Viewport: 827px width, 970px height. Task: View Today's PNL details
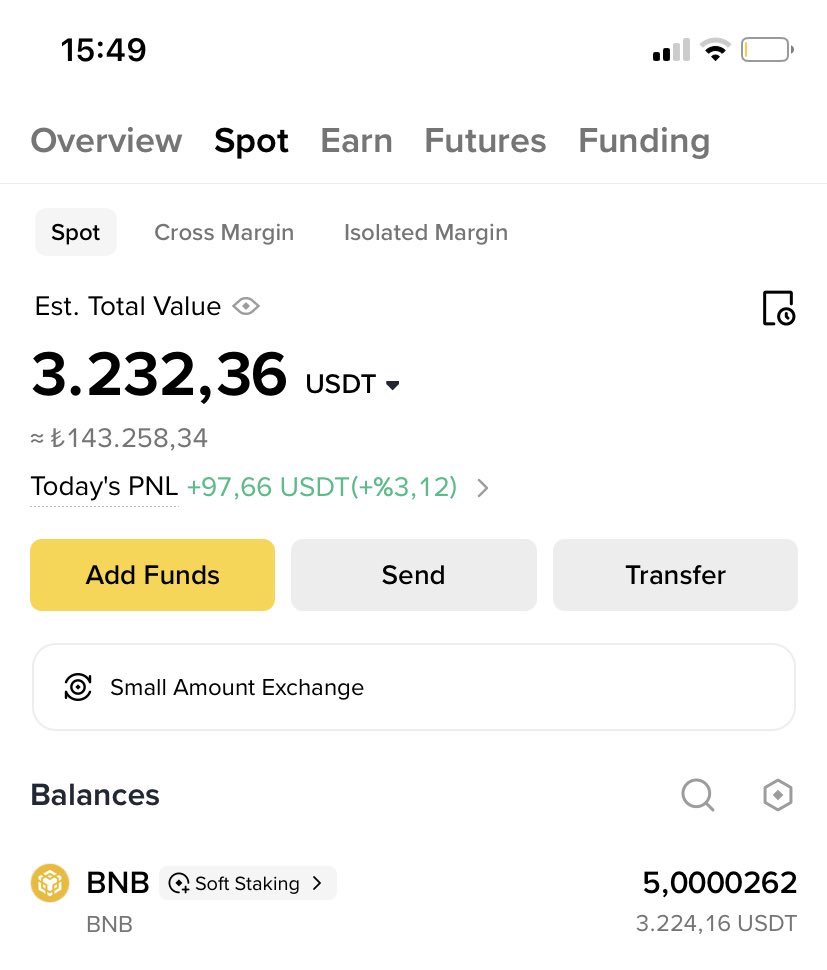pos(482,488)
